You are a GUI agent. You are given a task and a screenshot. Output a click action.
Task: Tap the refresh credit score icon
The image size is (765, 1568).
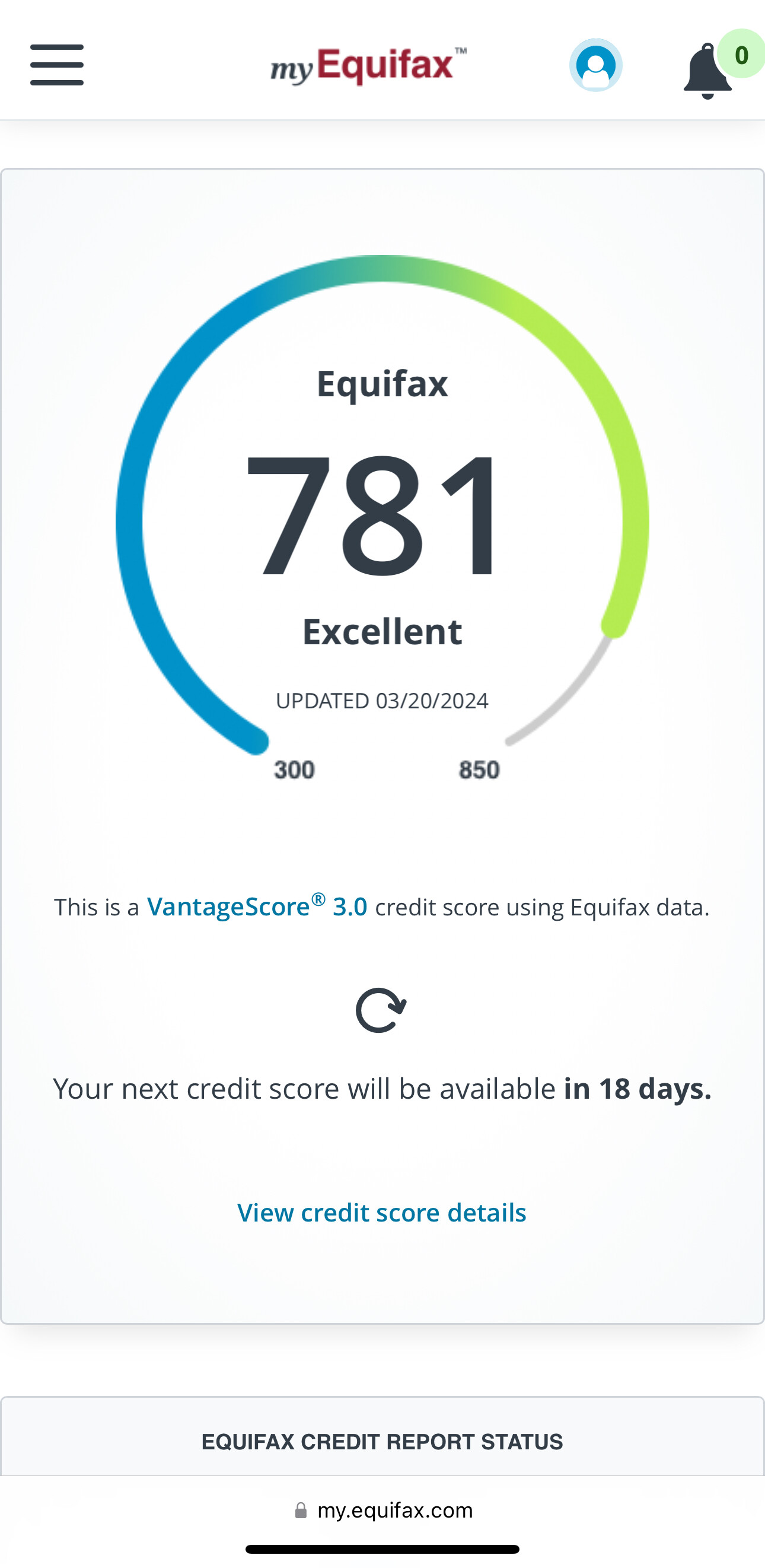pos(381,1010)
